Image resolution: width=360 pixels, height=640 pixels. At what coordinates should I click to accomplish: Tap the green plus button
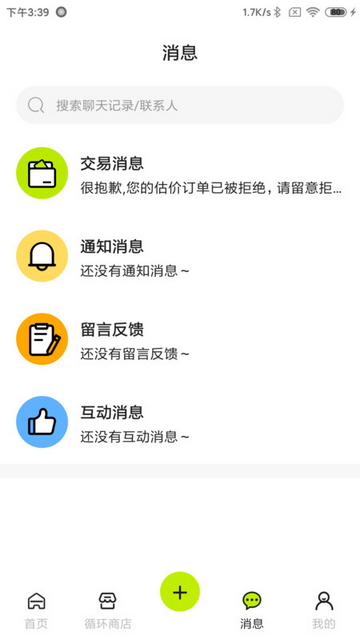pyautogui.click(x=180, y=591)
